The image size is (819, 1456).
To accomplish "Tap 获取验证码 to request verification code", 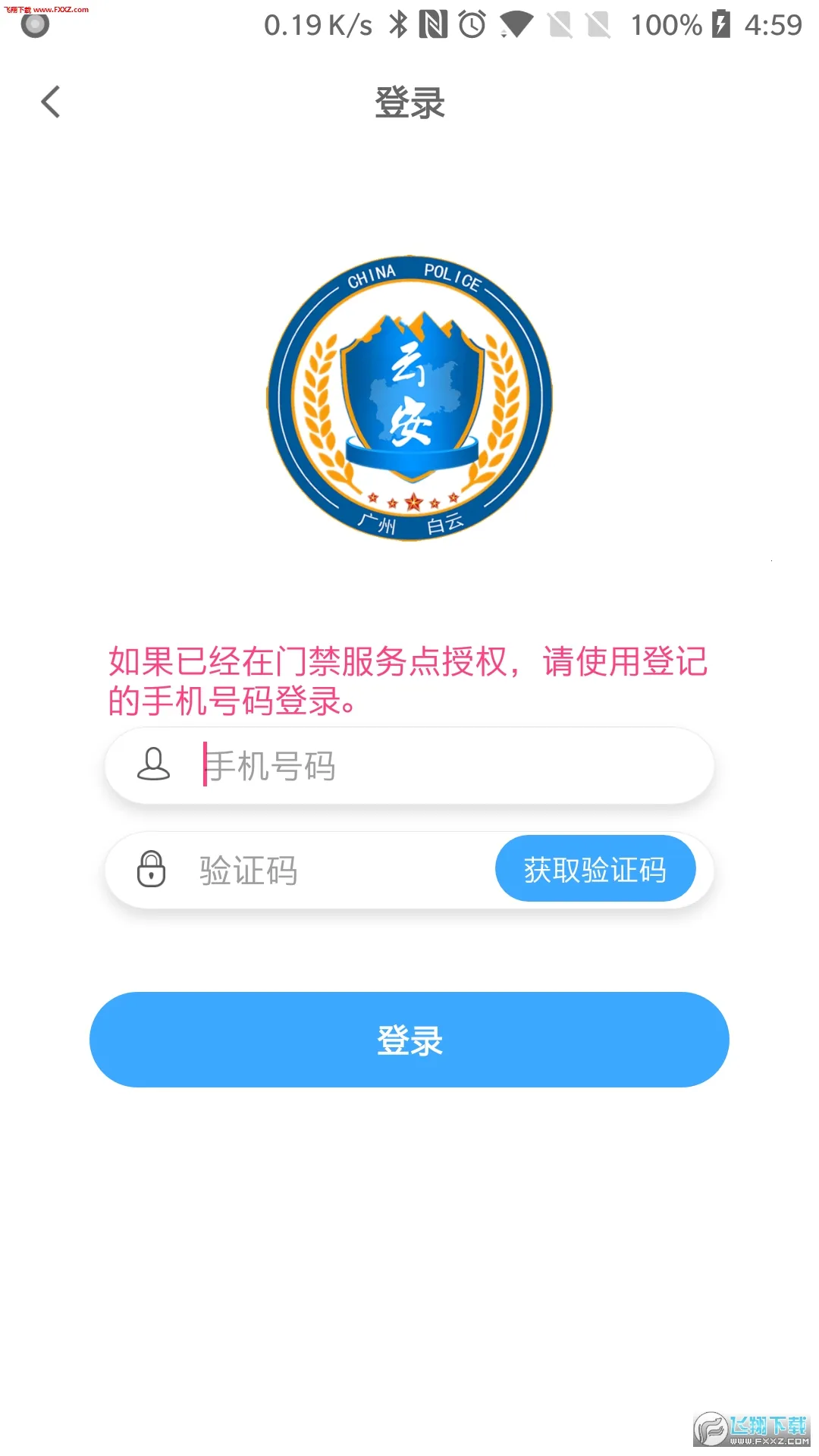I will (x=596, y=869).
